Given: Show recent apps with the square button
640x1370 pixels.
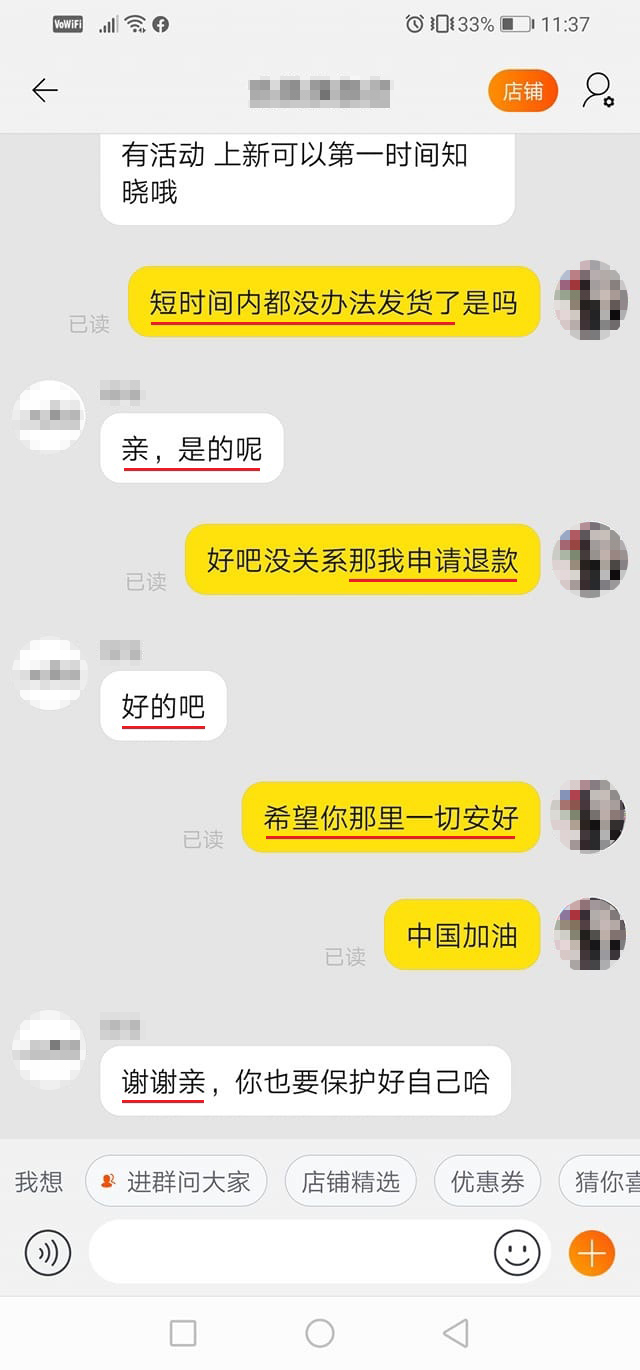Looking at the screenshot, I should pos(183,1333).
